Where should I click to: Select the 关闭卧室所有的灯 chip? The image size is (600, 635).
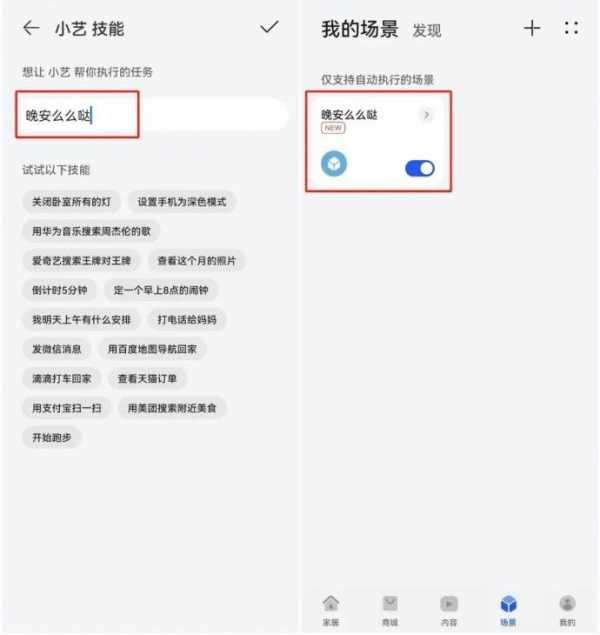coord(72,201)
